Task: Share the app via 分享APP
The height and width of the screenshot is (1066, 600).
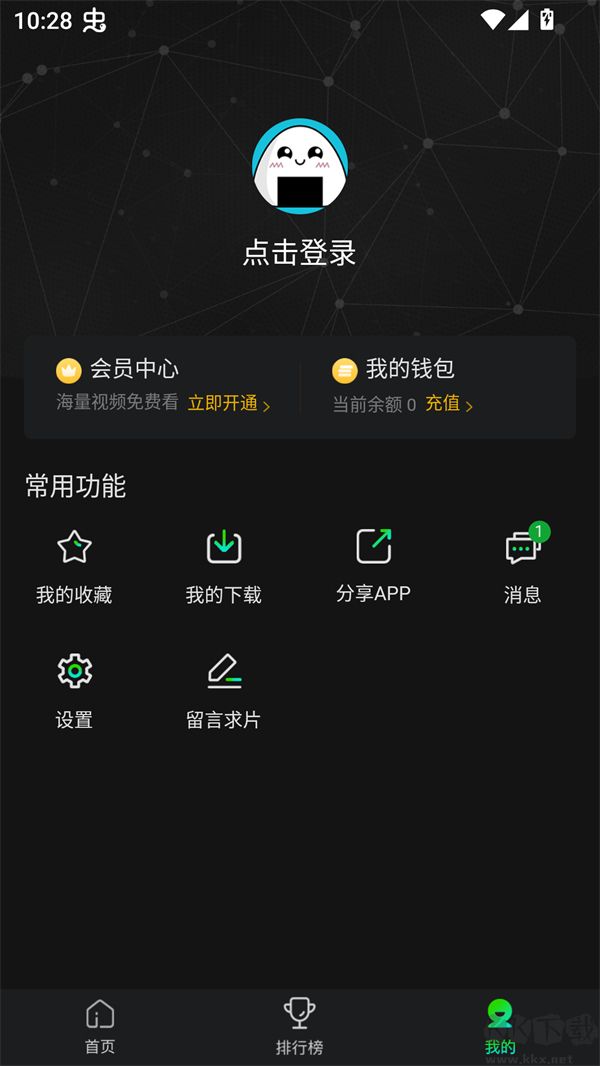Action: click(x=373, y=565)
